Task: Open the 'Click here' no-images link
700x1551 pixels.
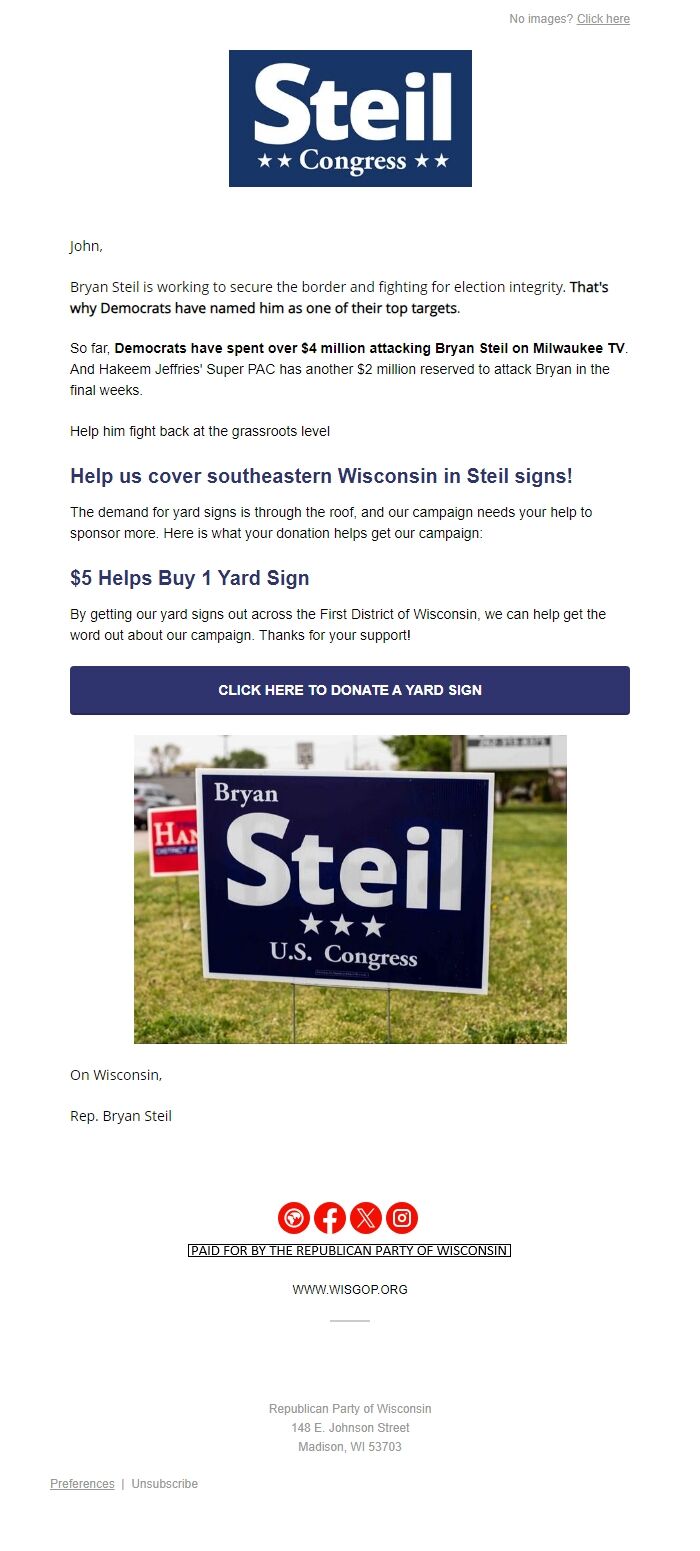Action: click(x=603, y=19)
